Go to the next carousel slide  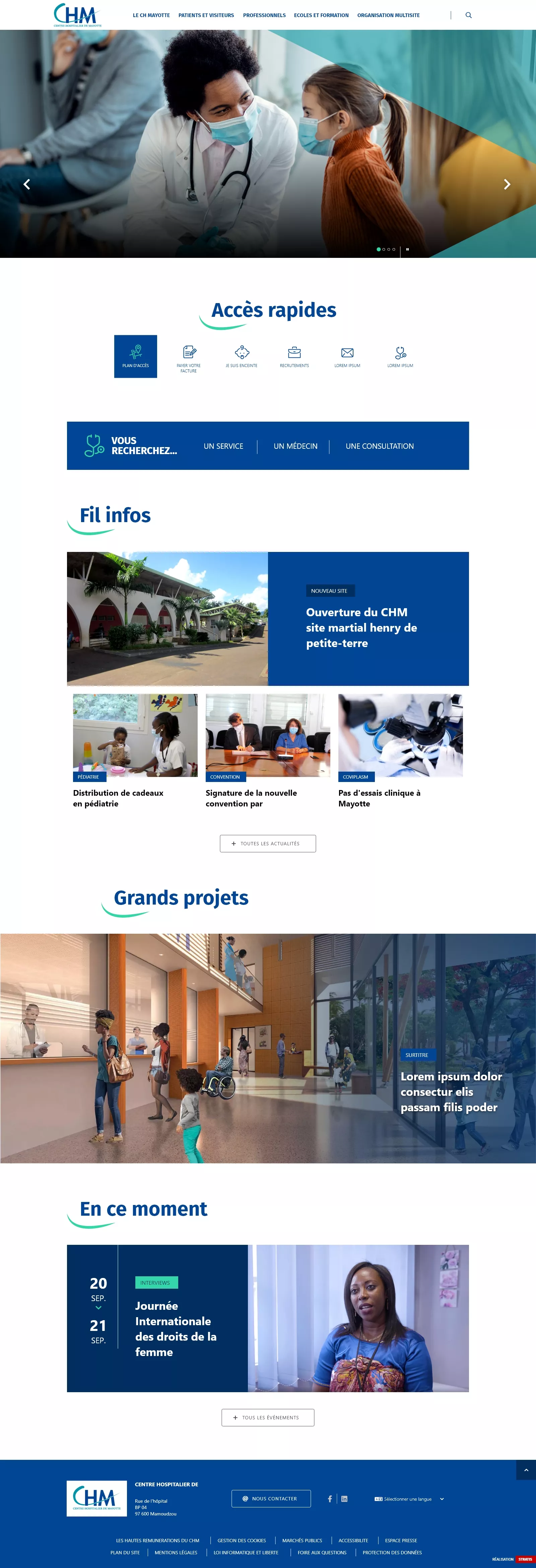pos(506,185)
